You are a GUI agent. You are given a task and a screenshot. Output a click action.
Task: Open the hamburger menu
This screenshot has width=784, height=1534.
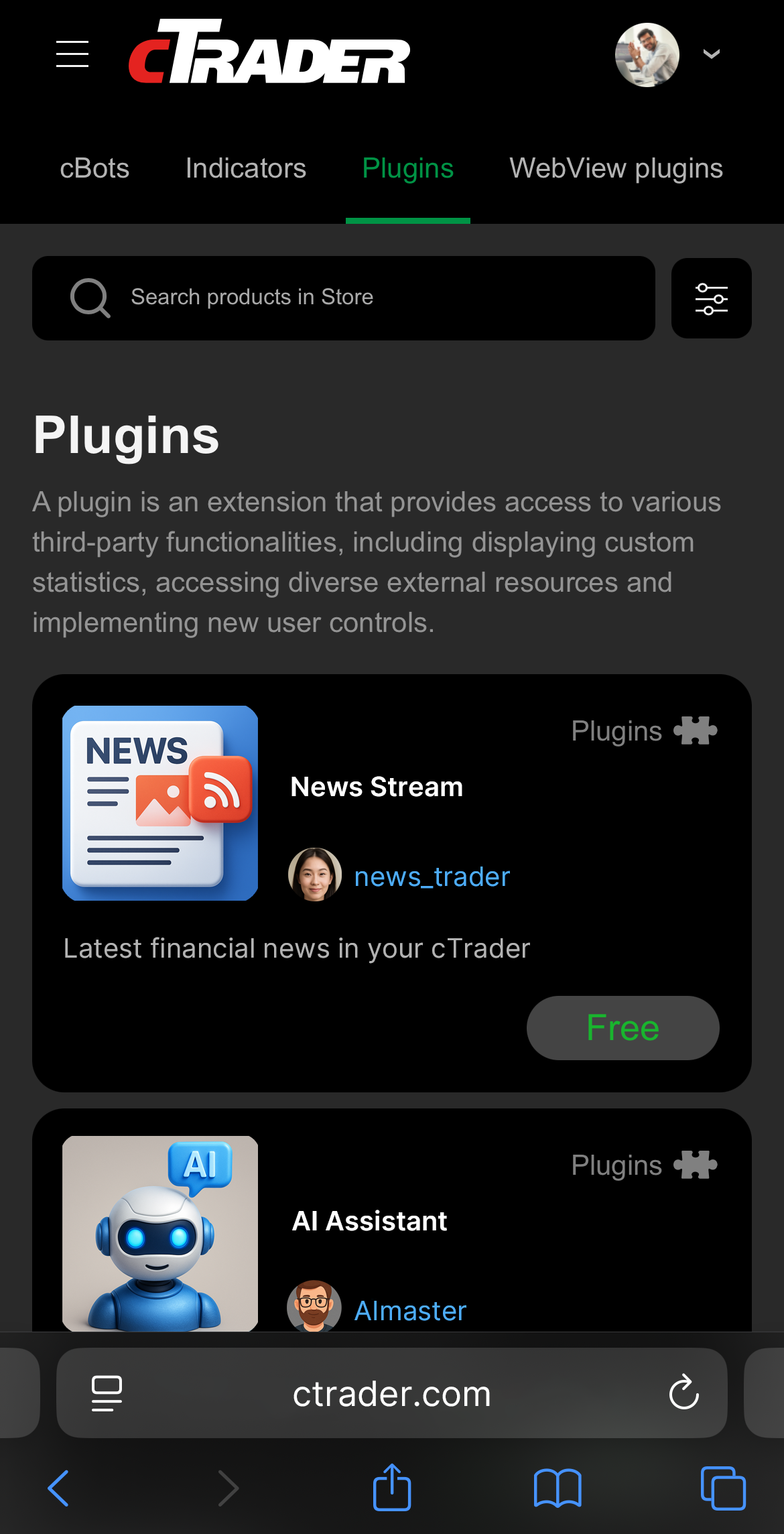[72, 54]
